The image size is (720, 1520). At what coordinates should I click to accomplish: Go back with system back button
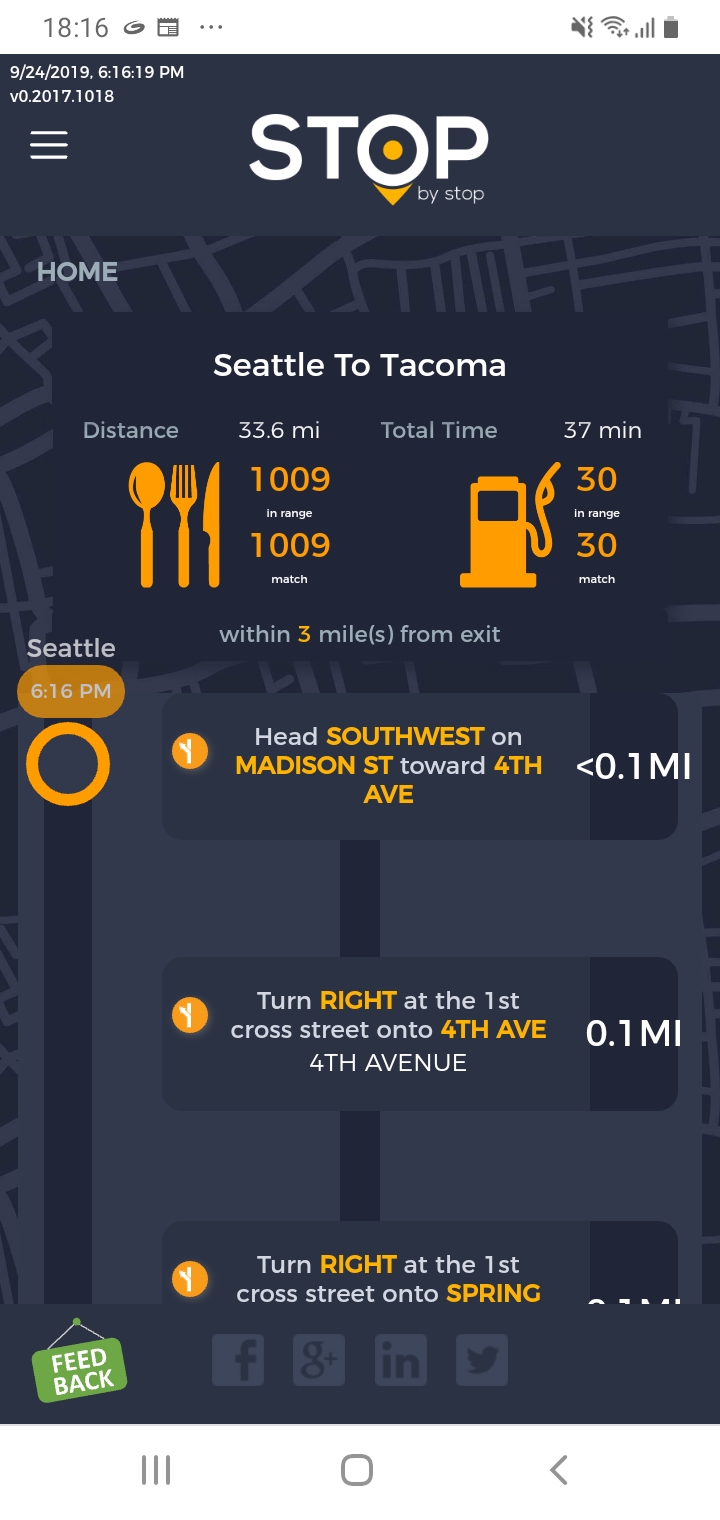point(558,1470)
